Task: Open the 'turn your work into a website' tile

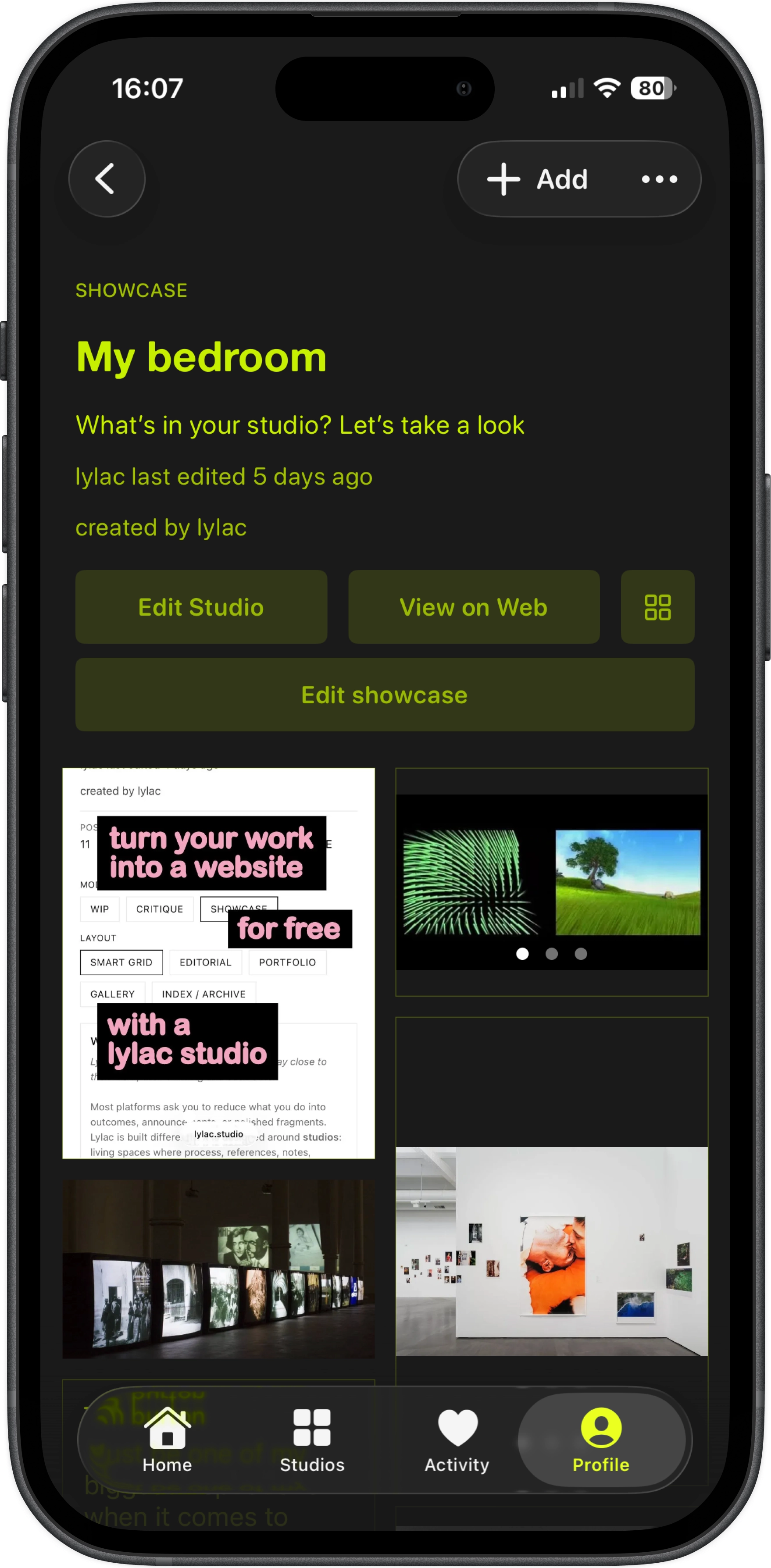Action: pyautogui.click(x=218, y=963)
